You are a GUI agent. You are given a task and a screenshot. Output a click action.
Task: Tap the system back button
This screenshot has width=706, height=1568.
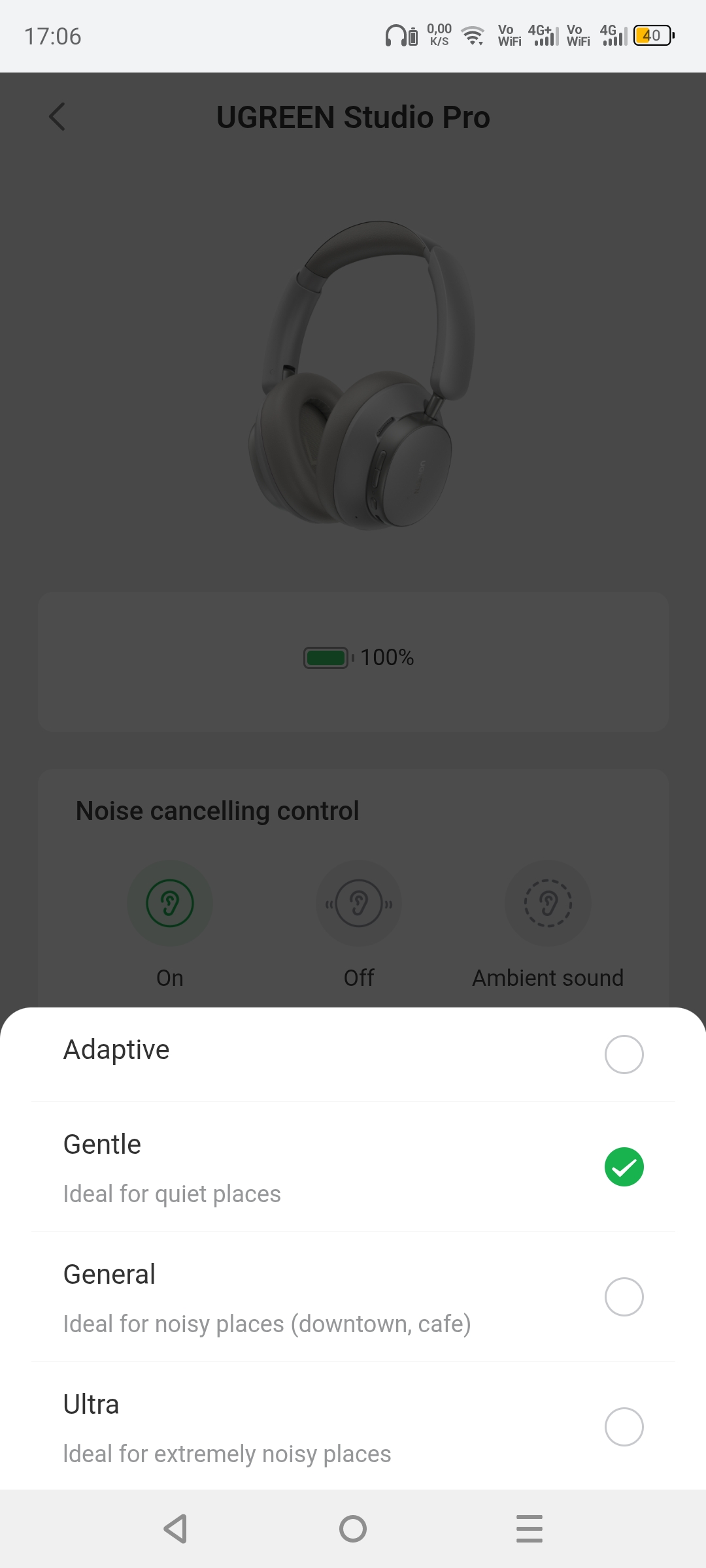[176, 1529]
